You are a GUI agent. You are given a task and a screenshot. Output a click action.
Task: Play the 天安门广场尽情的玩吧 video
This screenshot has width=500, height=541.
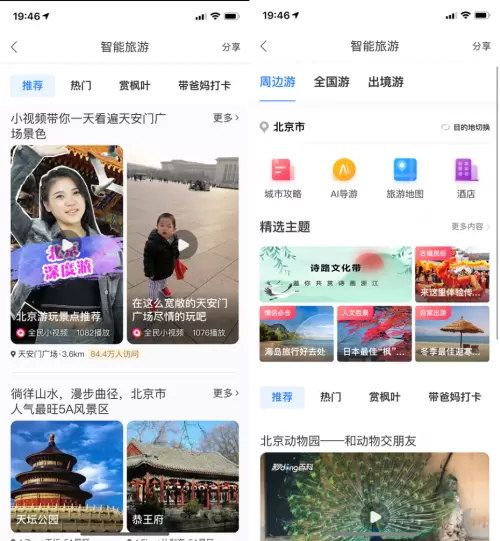pyautogui.click(x=183, y=244)
